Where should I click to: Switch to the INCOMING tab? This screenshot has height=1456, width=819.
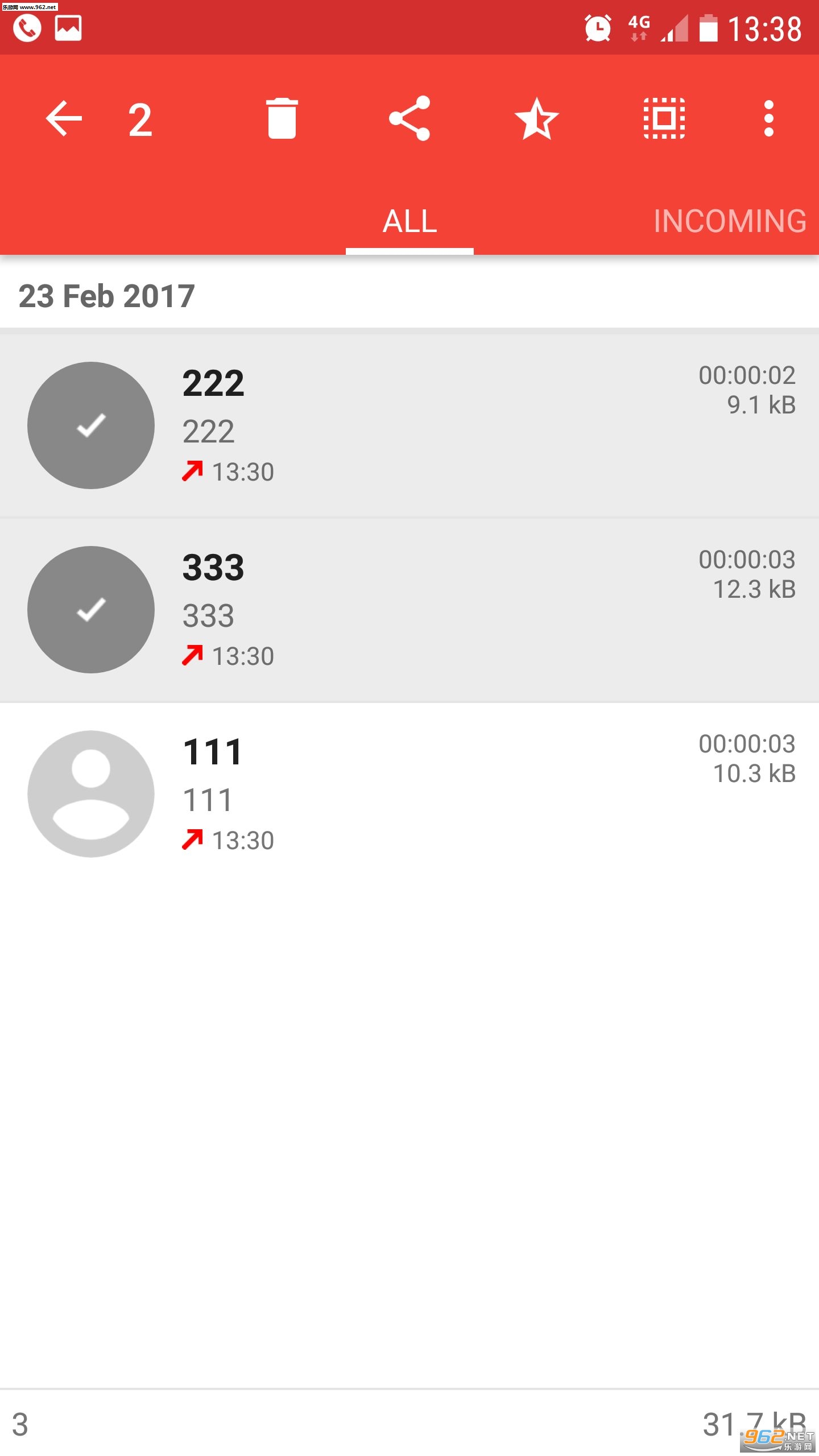729,221
